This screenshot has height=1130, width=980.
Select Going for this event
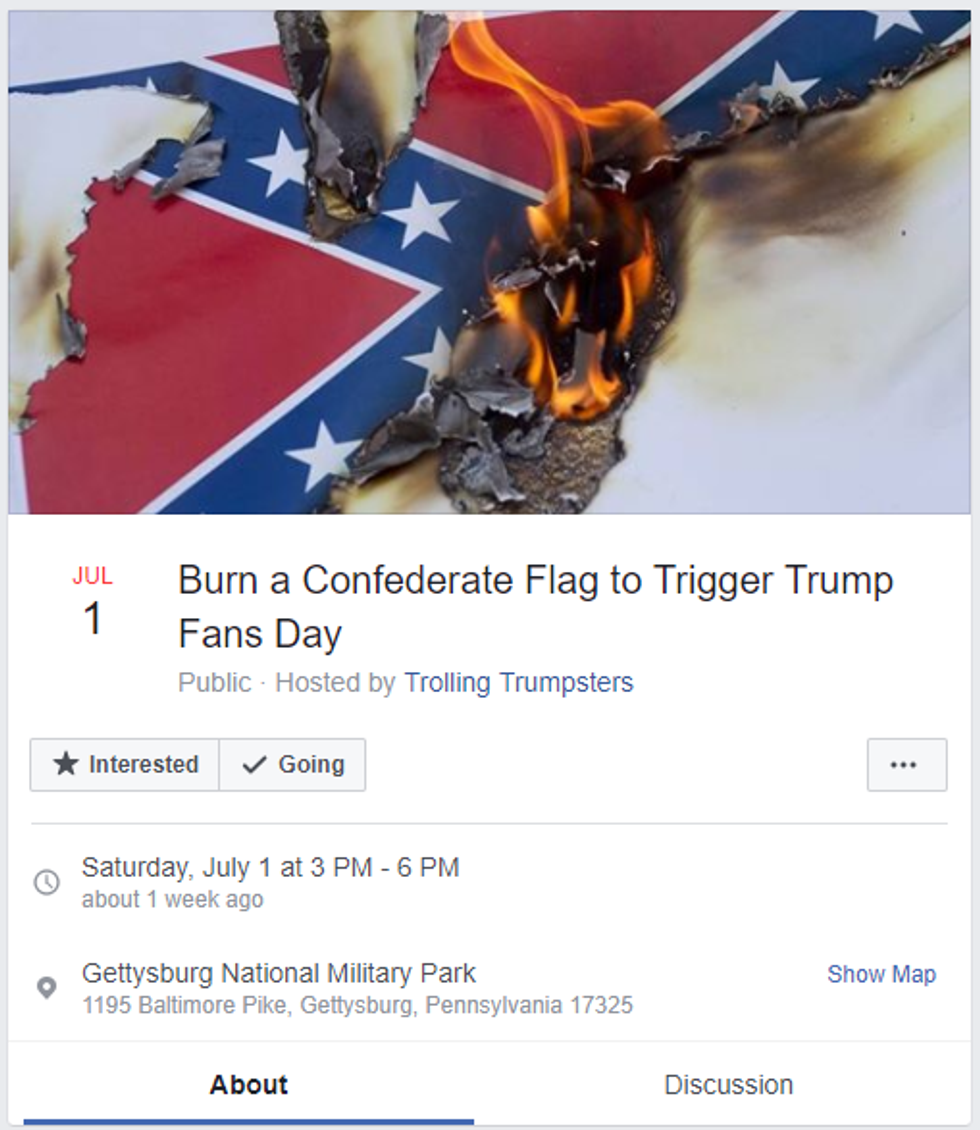point(292,765)
